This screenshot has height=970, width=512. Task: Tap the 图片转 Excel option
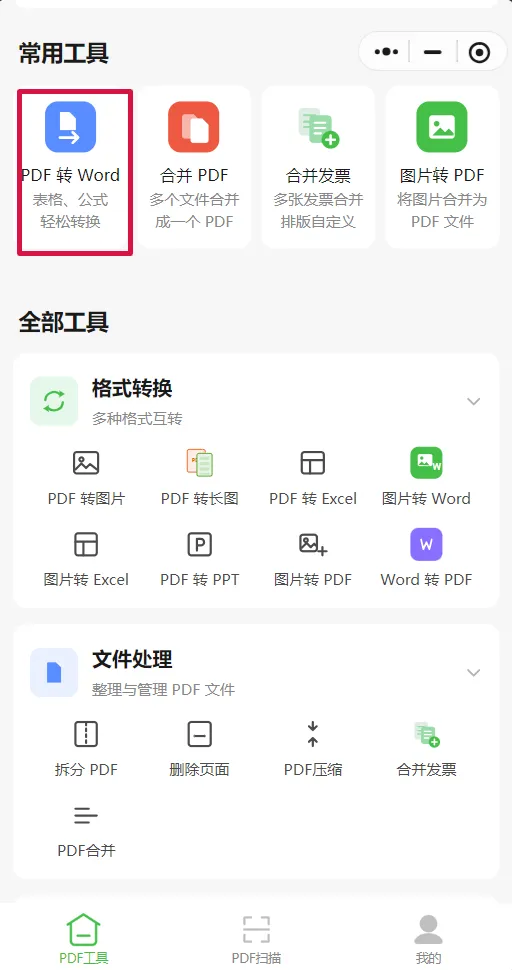86,559
